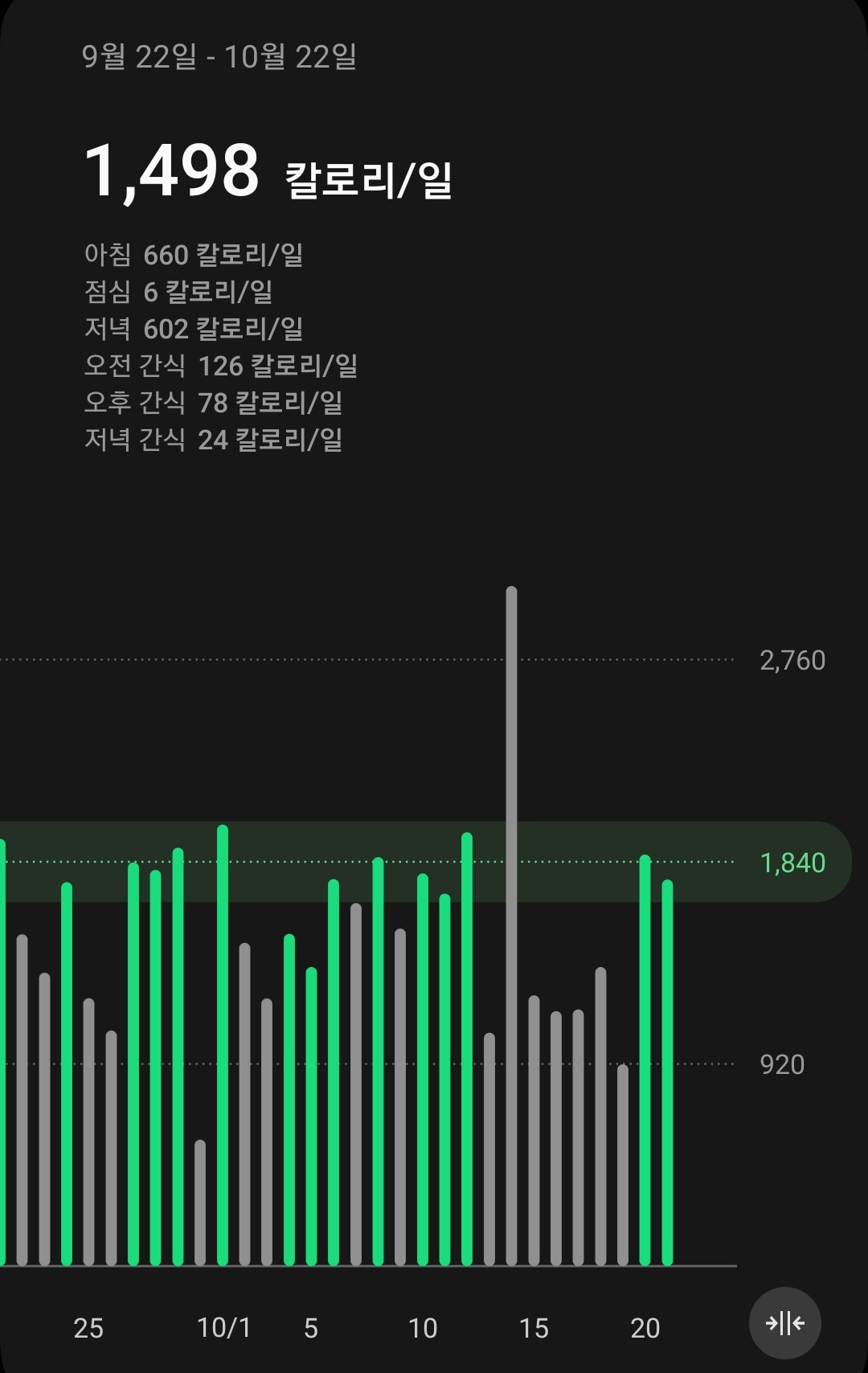This screenshot has width=868, height=1373.
Task: Tap the first green bar at chart's left edge
Action: pos(5,1045)
